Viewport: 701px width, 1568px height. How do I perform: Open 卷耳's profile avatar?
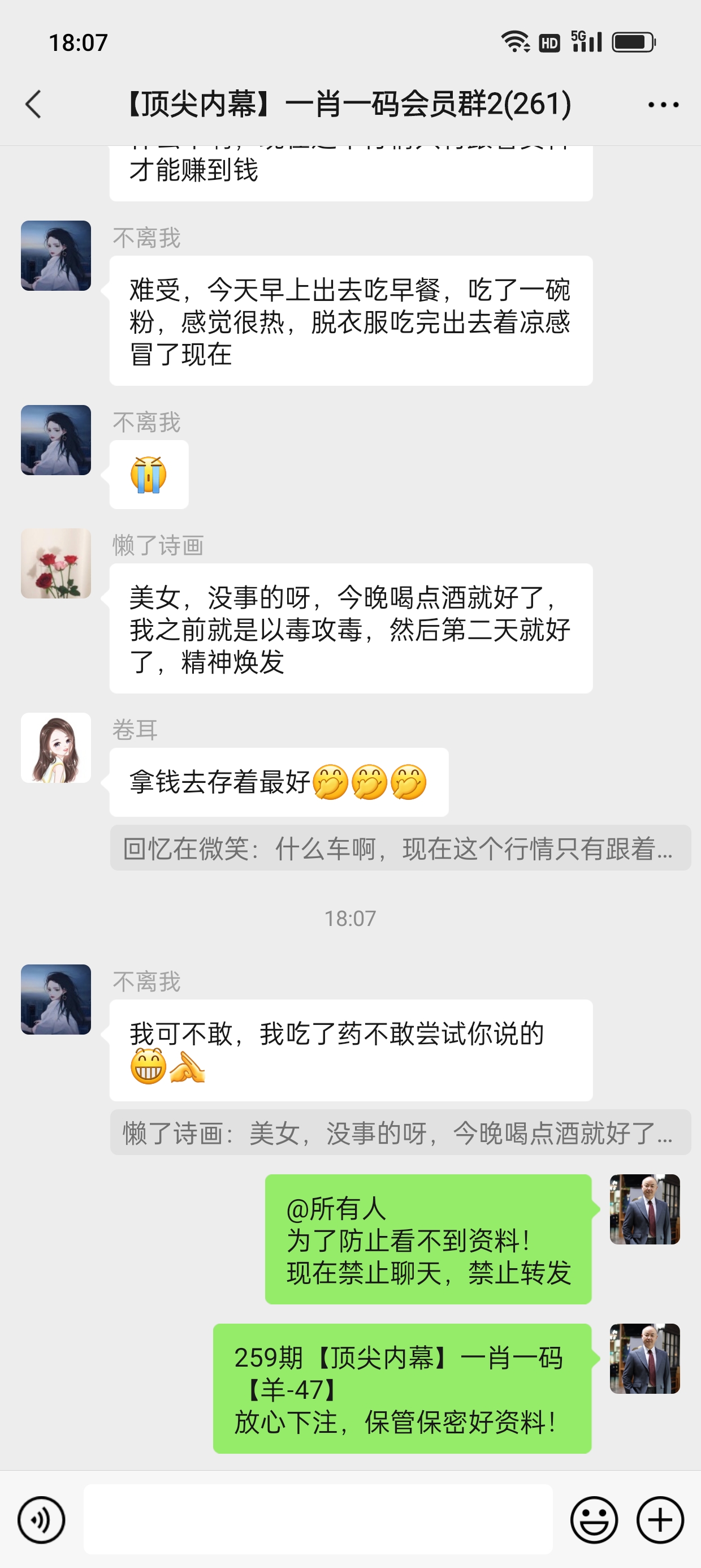(x=56, y=748)
